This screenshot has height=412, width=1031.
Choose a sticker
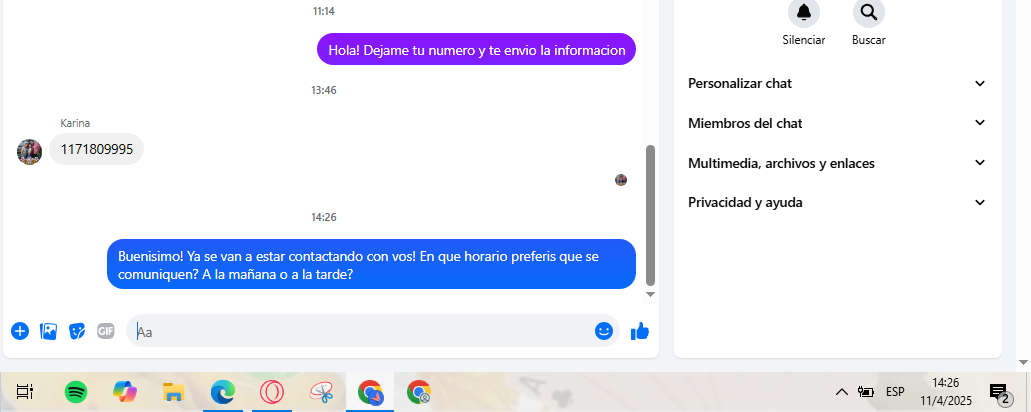click(77, 331)
